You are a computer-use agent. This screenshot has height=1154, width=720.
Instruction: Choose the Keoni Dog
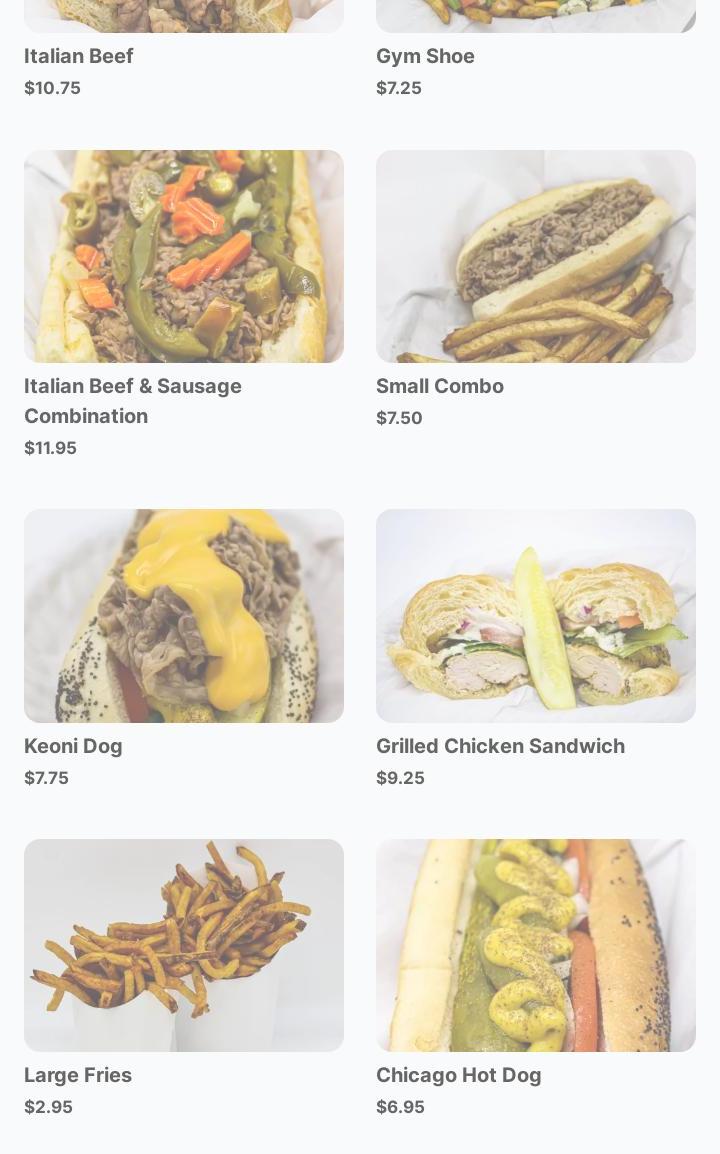coord(184,616)
